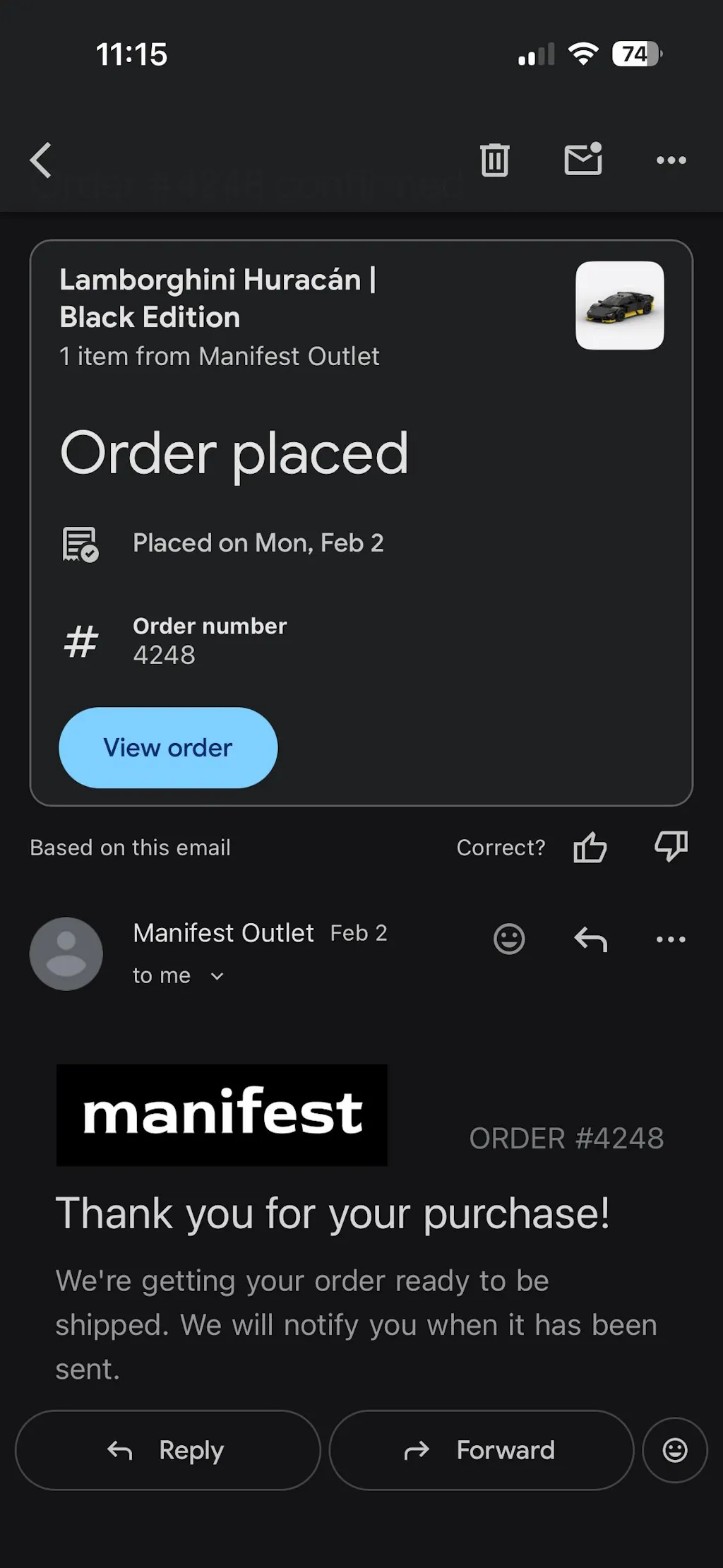
Task: Delete this email
Action: [494, 160]
